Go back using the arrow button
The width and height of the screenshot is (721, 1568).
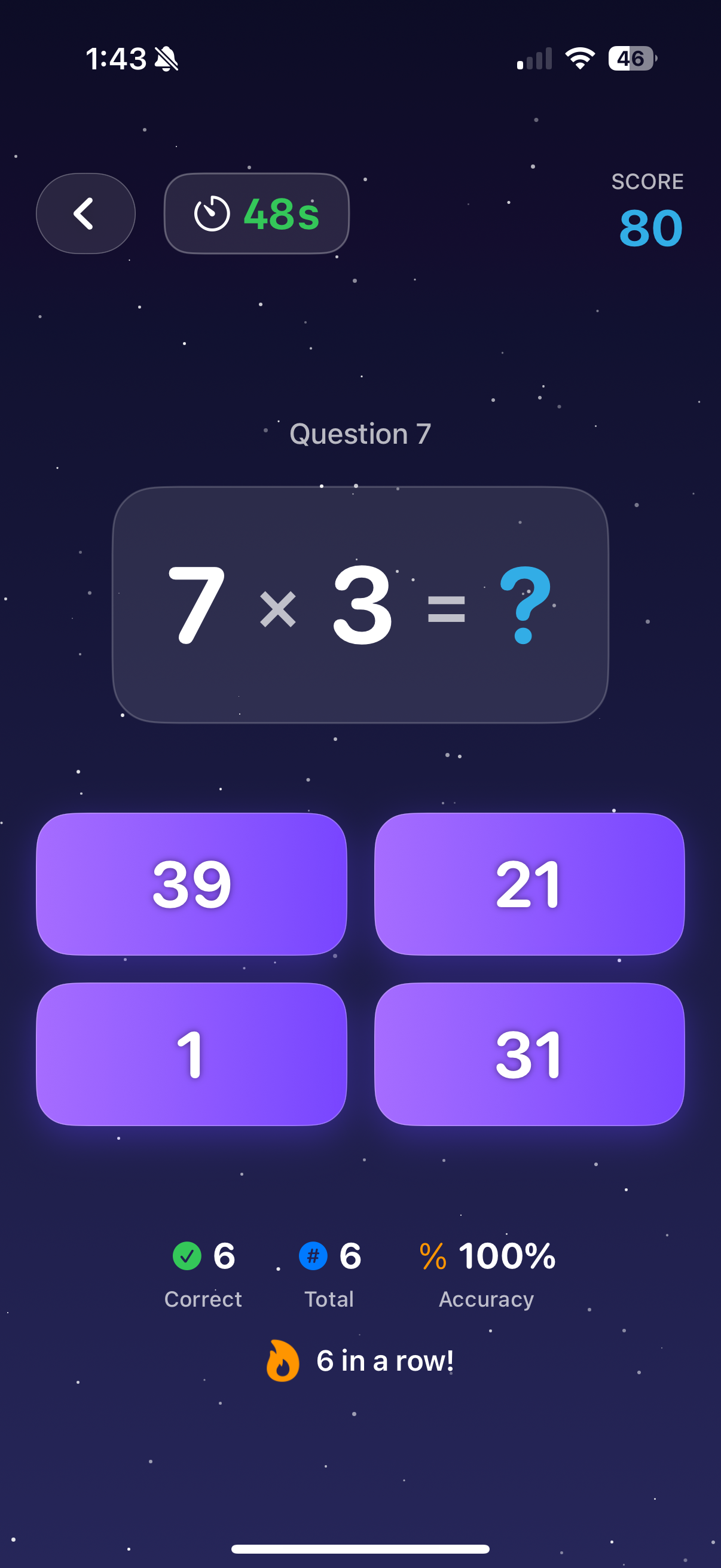(x=85, y=213)
